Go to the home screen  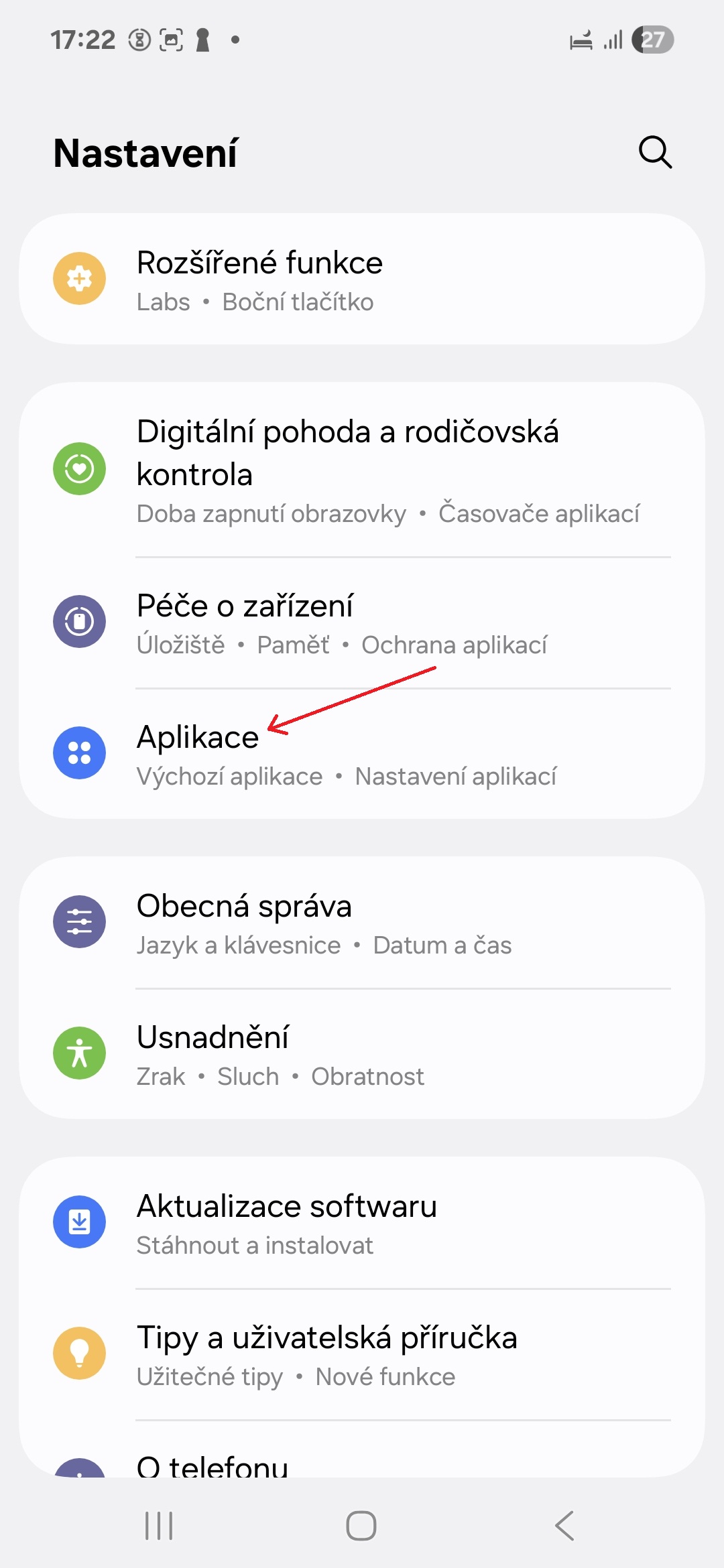(361, 1526)
